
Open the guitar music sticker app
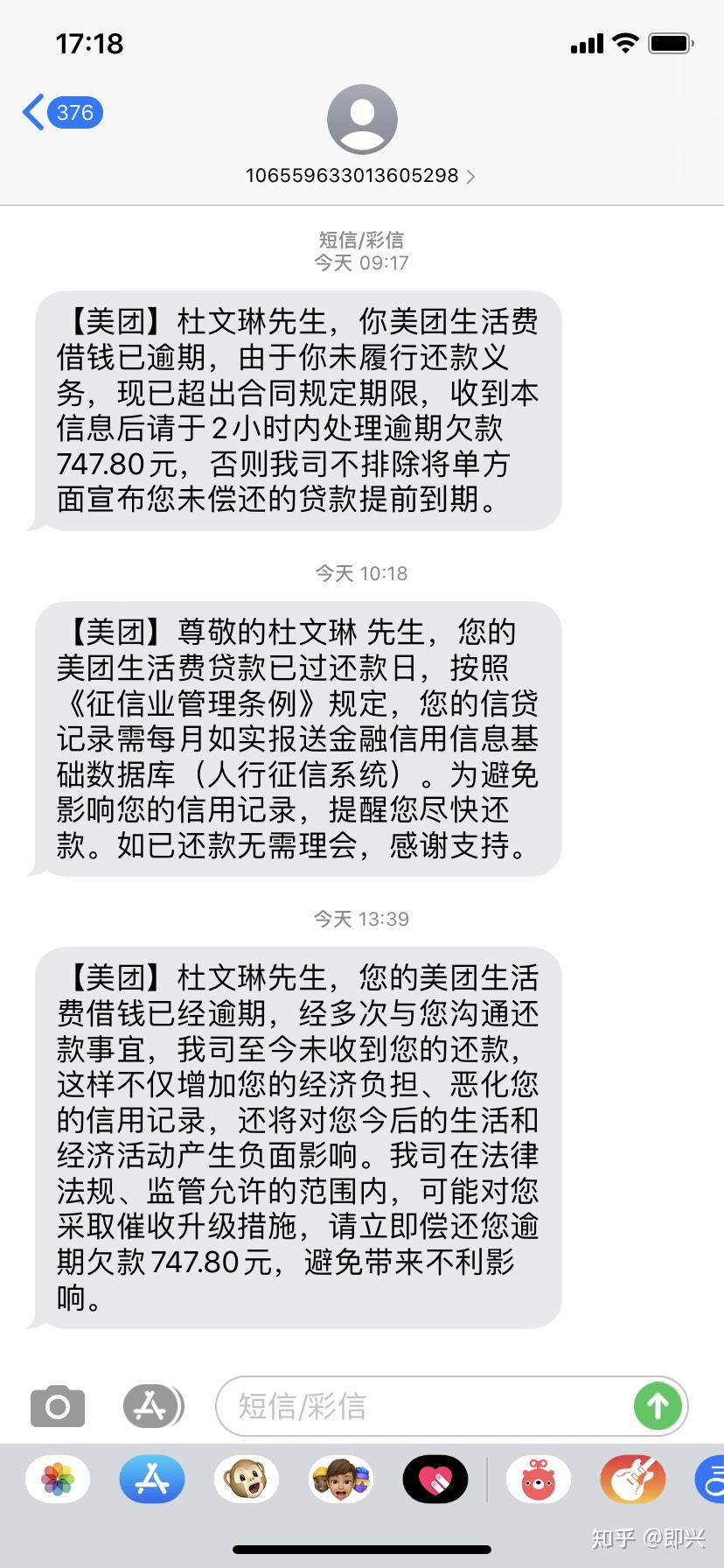pyautogui.click(x=632, y=1479)
